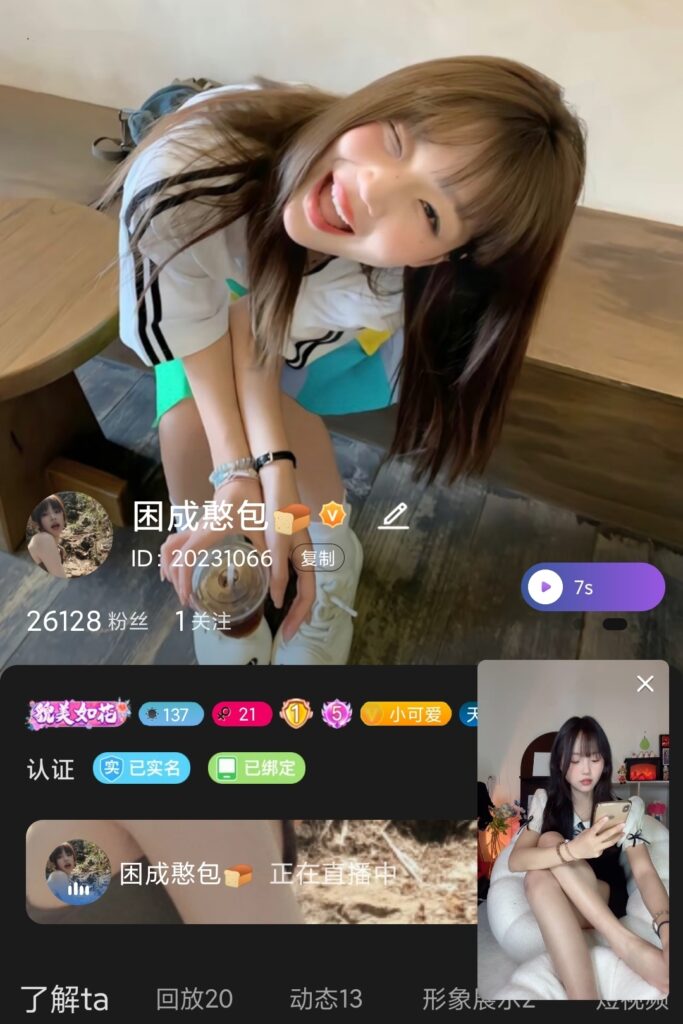Screen dimensions: 683x1024
Task: View the 1 关注 following list
Action: pos(203,621)
